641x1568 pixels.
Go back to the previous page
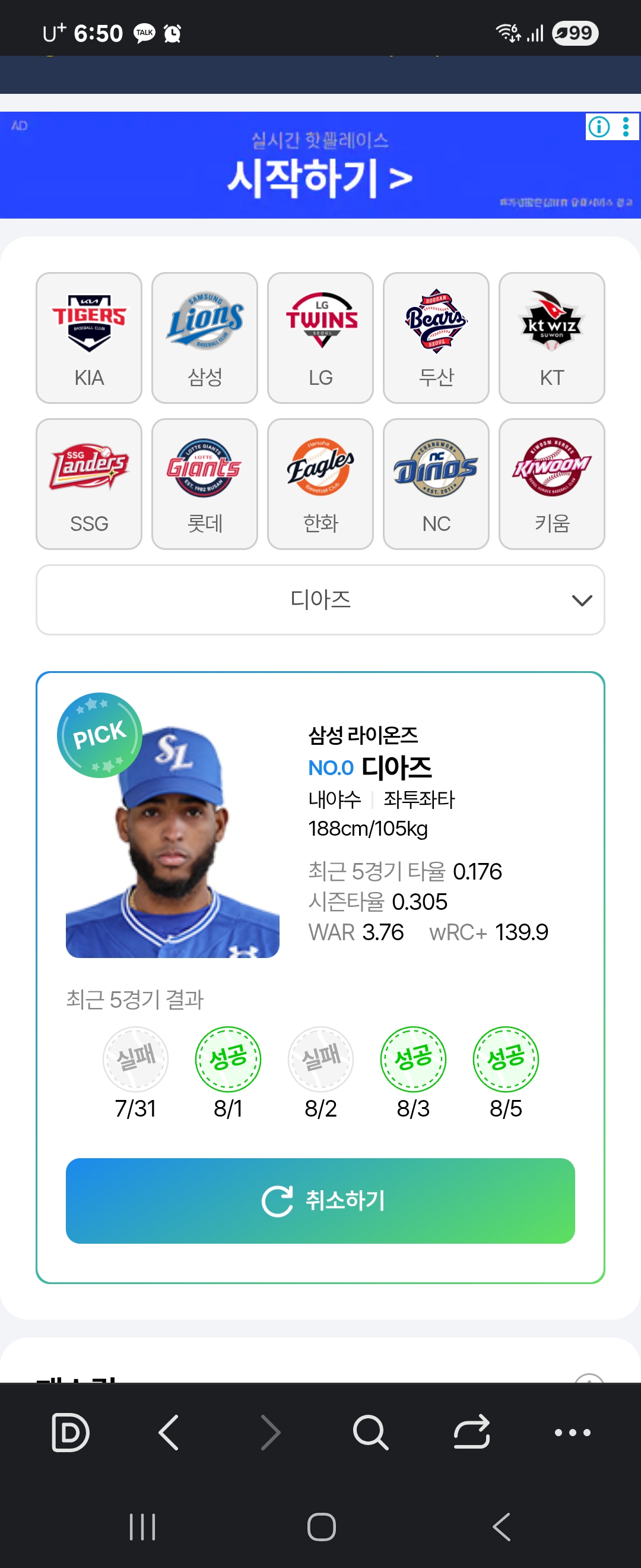coord(169,1432)
